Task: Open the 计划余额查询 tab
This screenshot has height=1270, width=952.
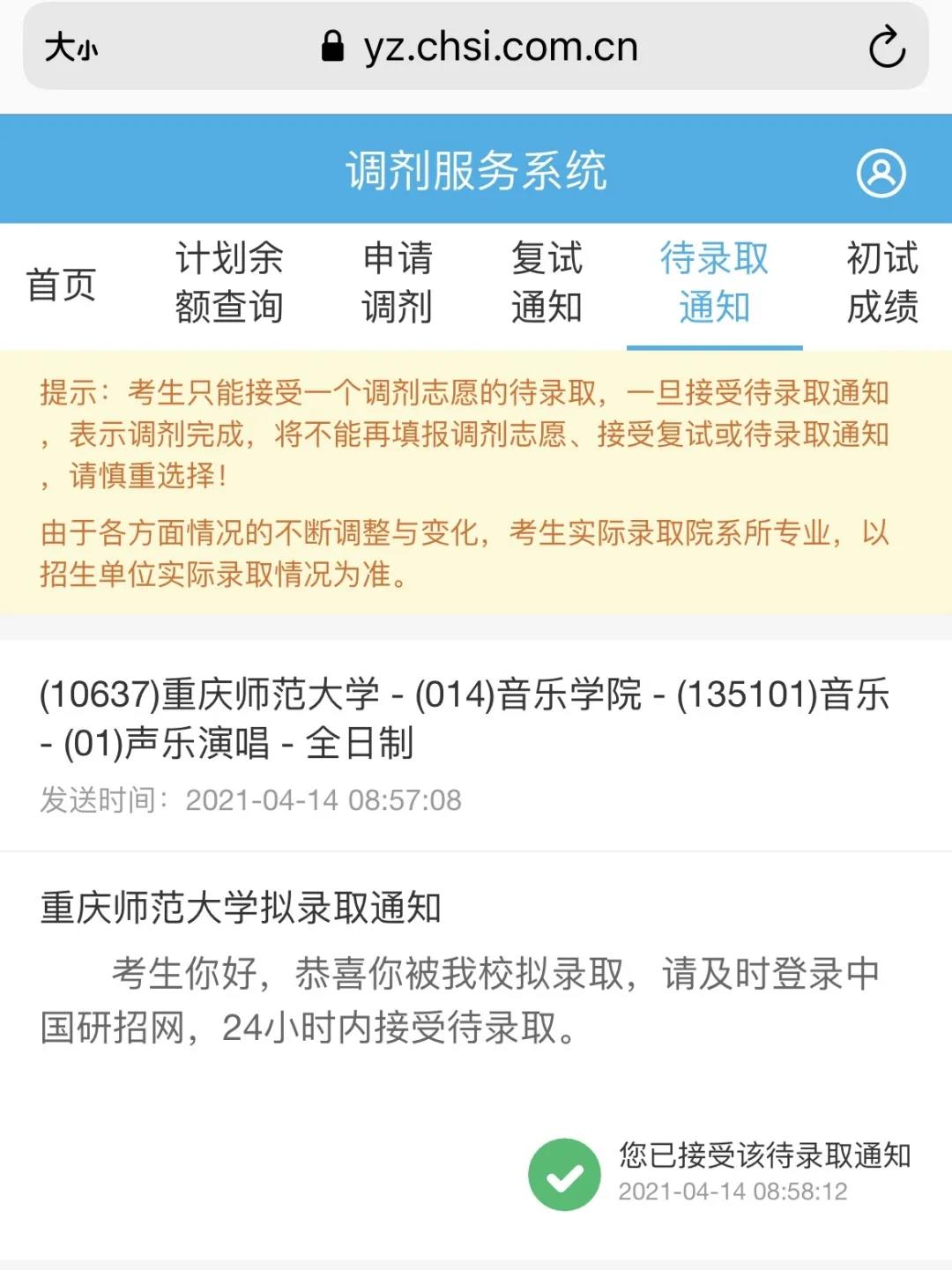Action: tap(229, 284)
